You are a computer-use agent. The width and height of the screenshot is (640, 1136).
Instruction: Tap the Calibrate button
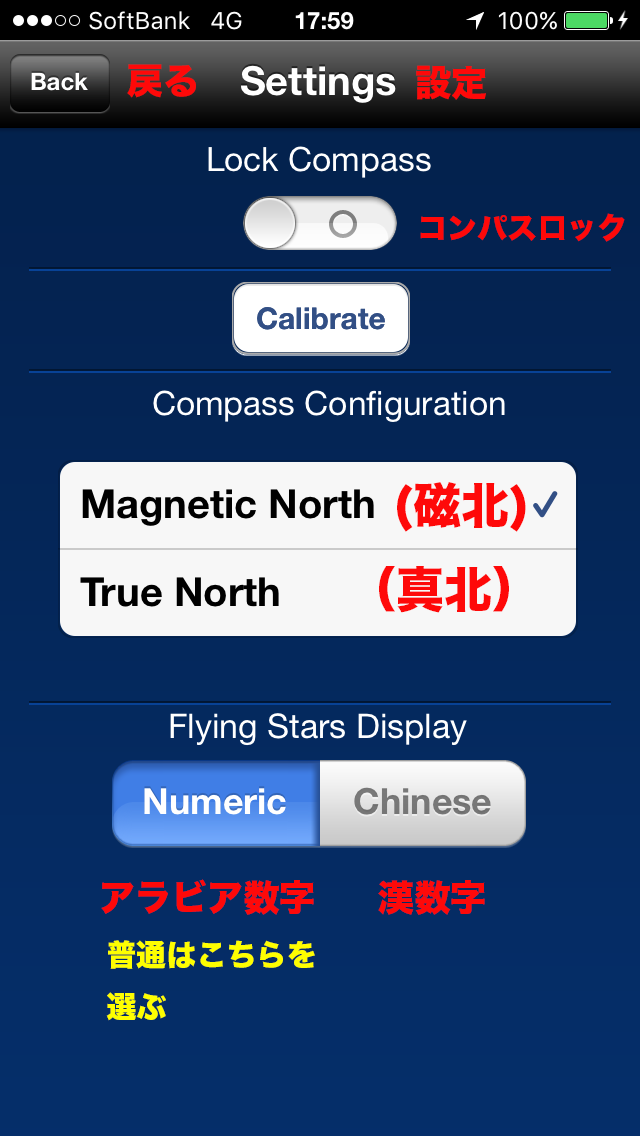coord(320,319)
